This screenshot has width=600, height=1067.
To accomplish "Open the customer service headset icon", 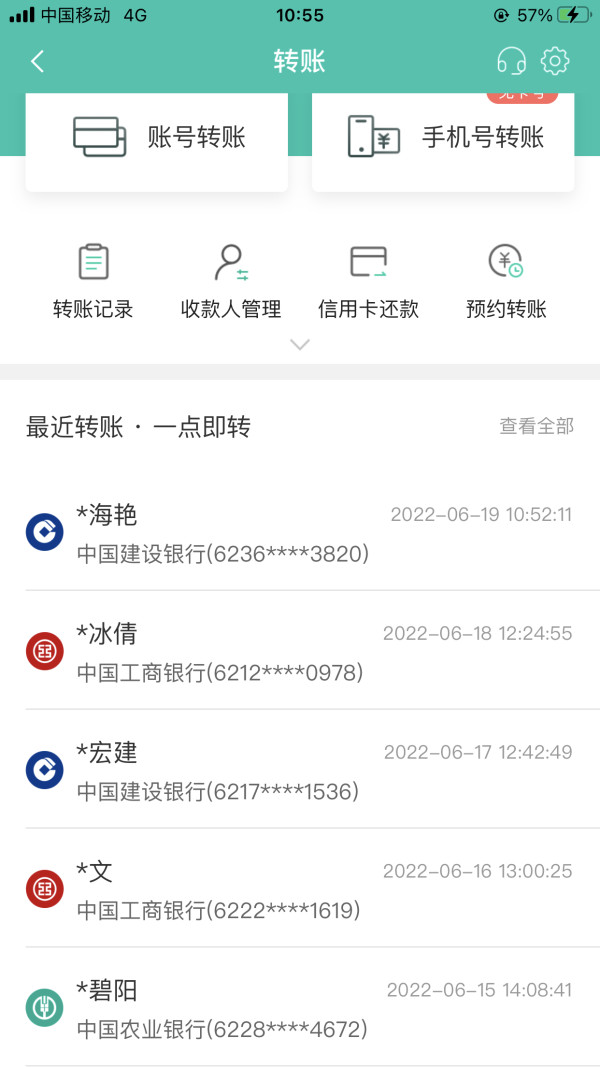I will pos(511,61).
